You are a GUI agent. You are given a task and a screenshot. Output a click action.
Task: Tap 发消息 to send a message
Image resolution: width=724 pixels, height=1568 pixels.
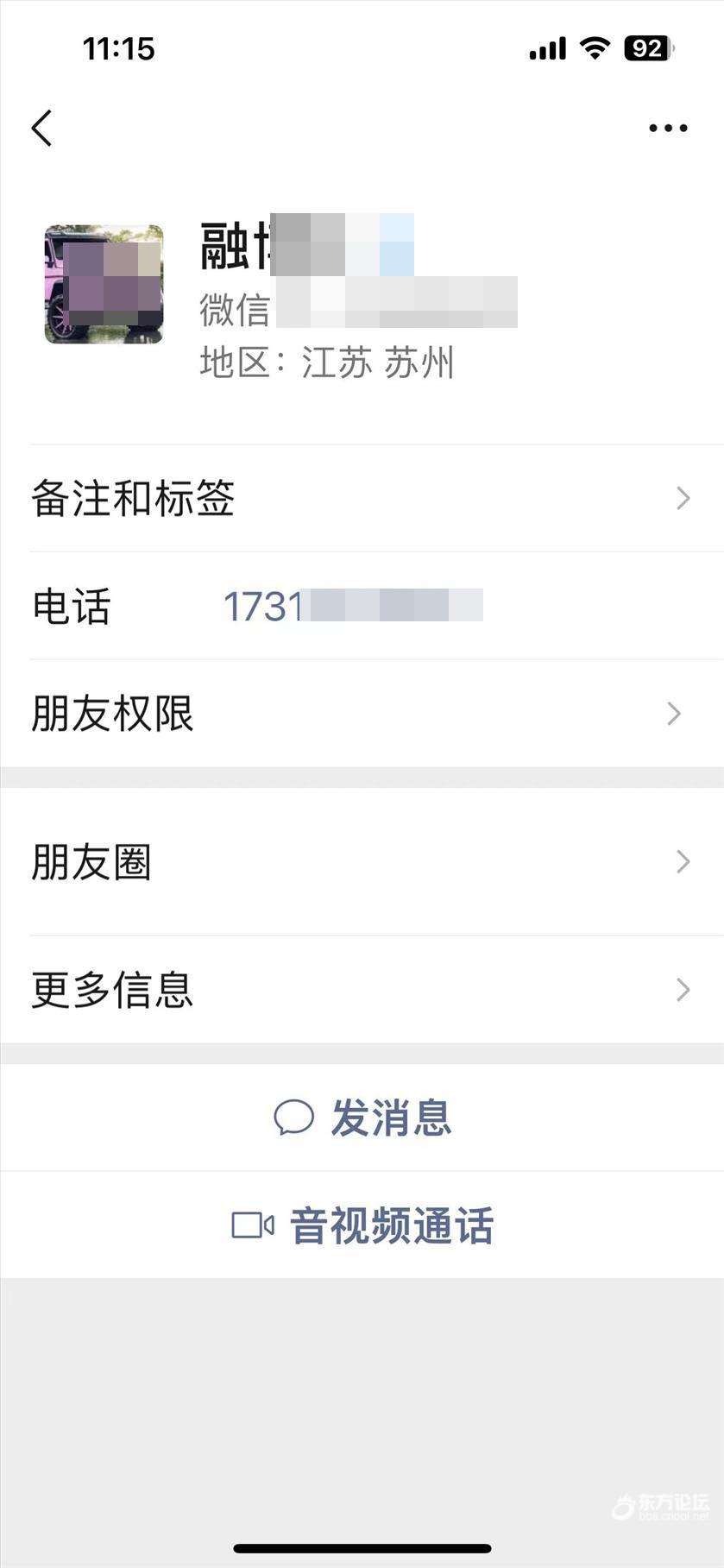(362, 1118)
